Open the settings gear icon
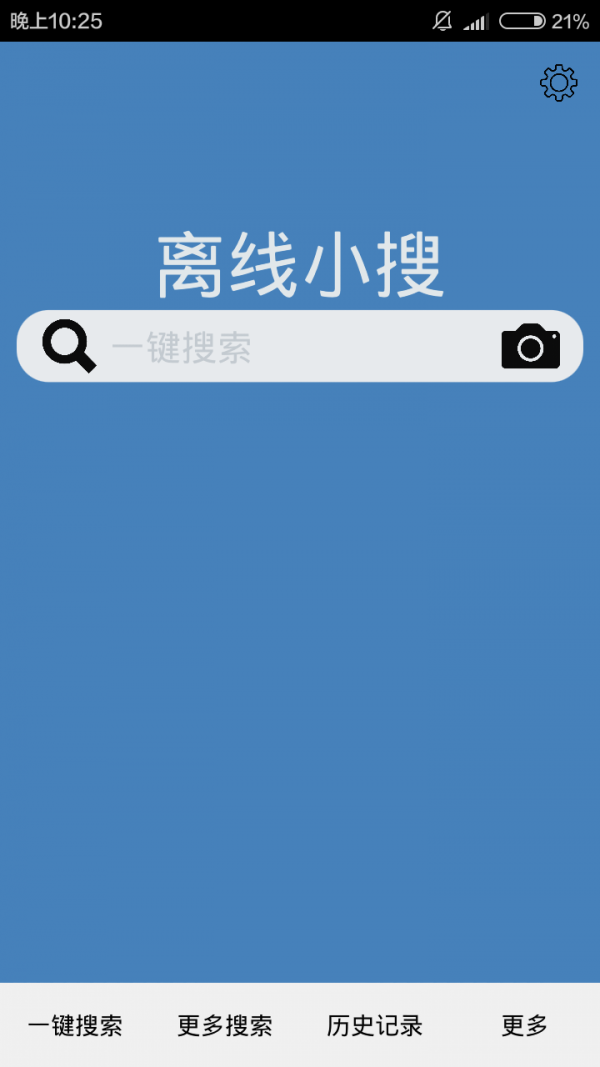The image size is (600, 1067). (x=559, y=83)
